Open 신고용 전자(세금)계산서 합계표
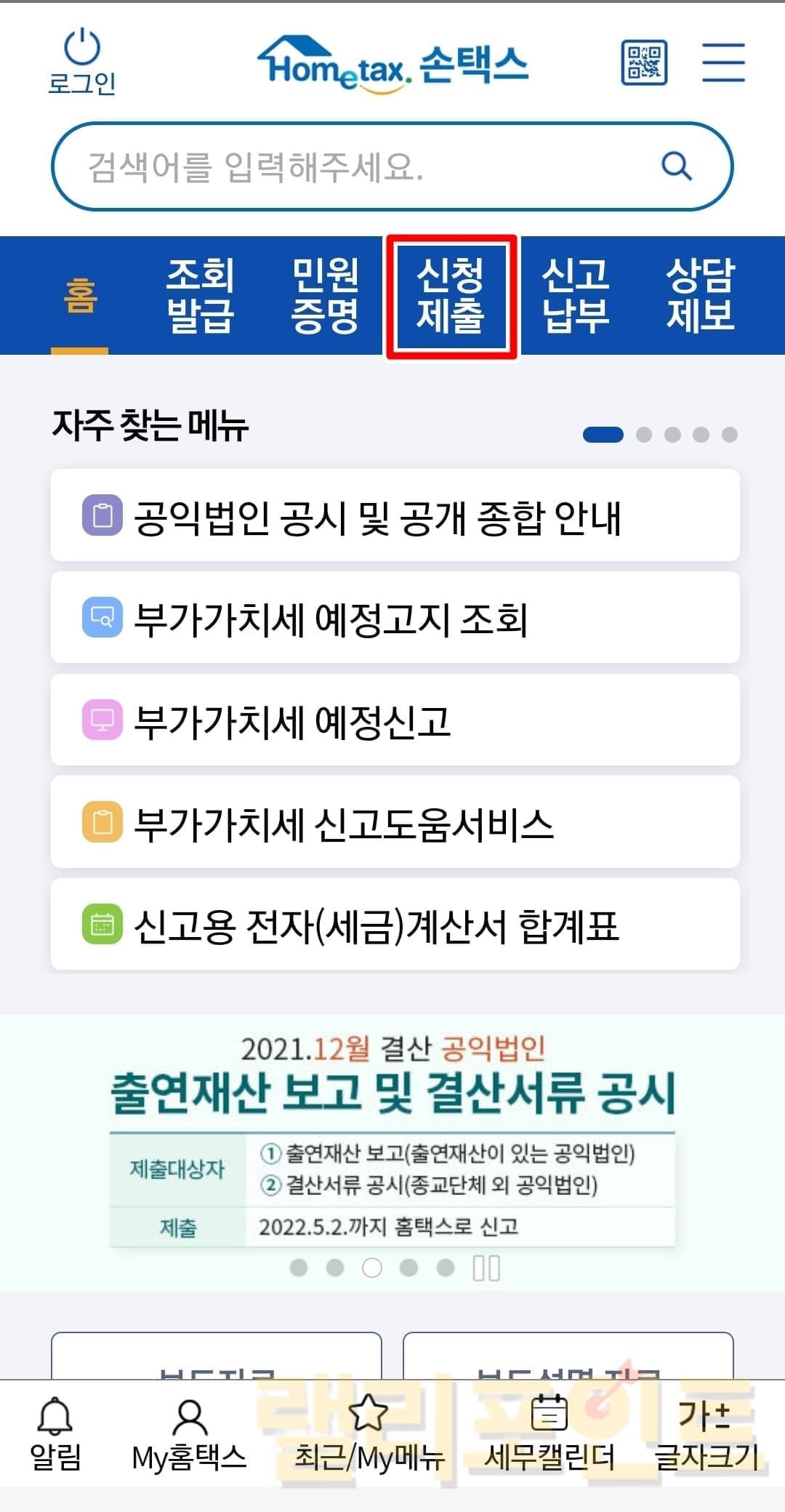 pyautogui.click(x=395, y=925)
